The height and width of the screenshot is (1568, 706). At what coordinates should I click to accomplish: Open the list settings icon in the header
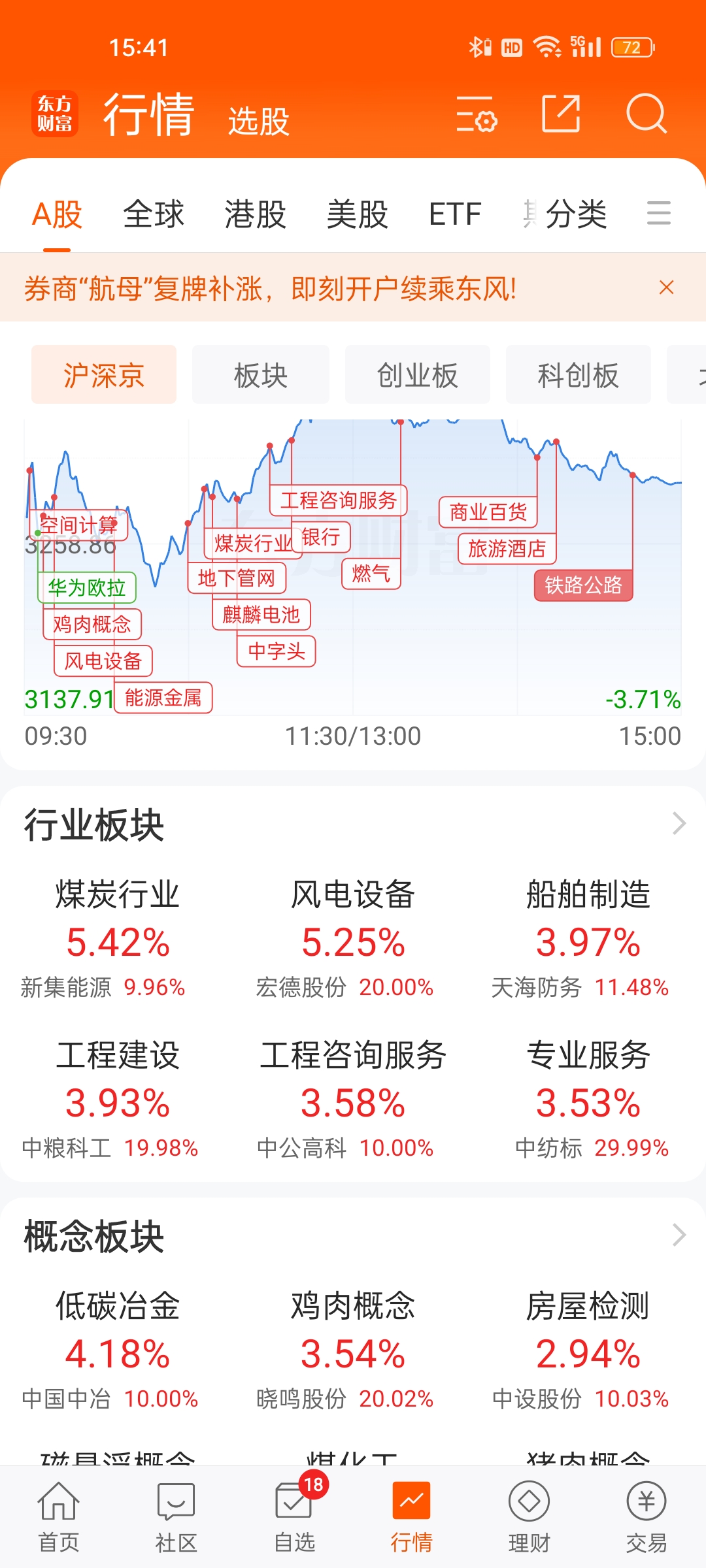click(477, 115)
